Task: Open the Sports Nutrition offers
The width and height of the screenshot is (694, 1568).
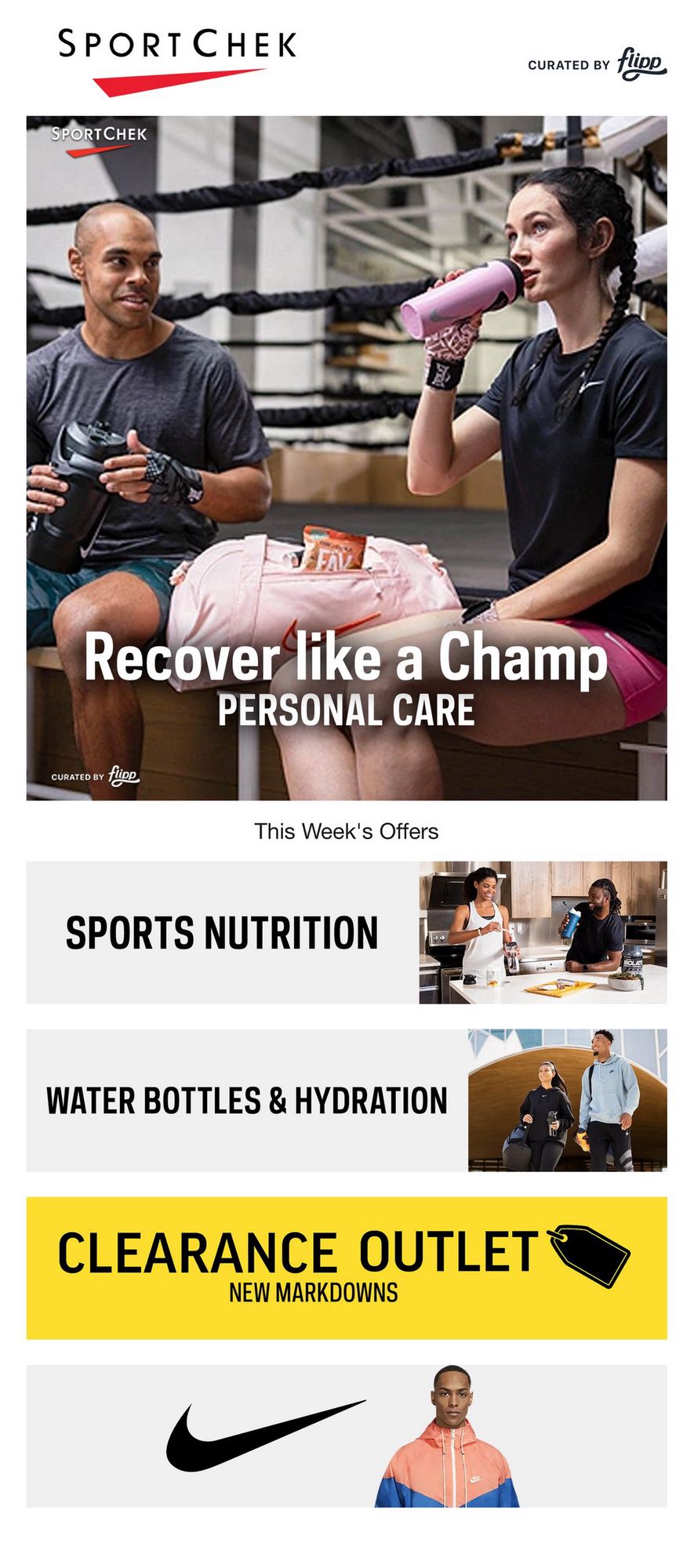Action: (347, 932)
